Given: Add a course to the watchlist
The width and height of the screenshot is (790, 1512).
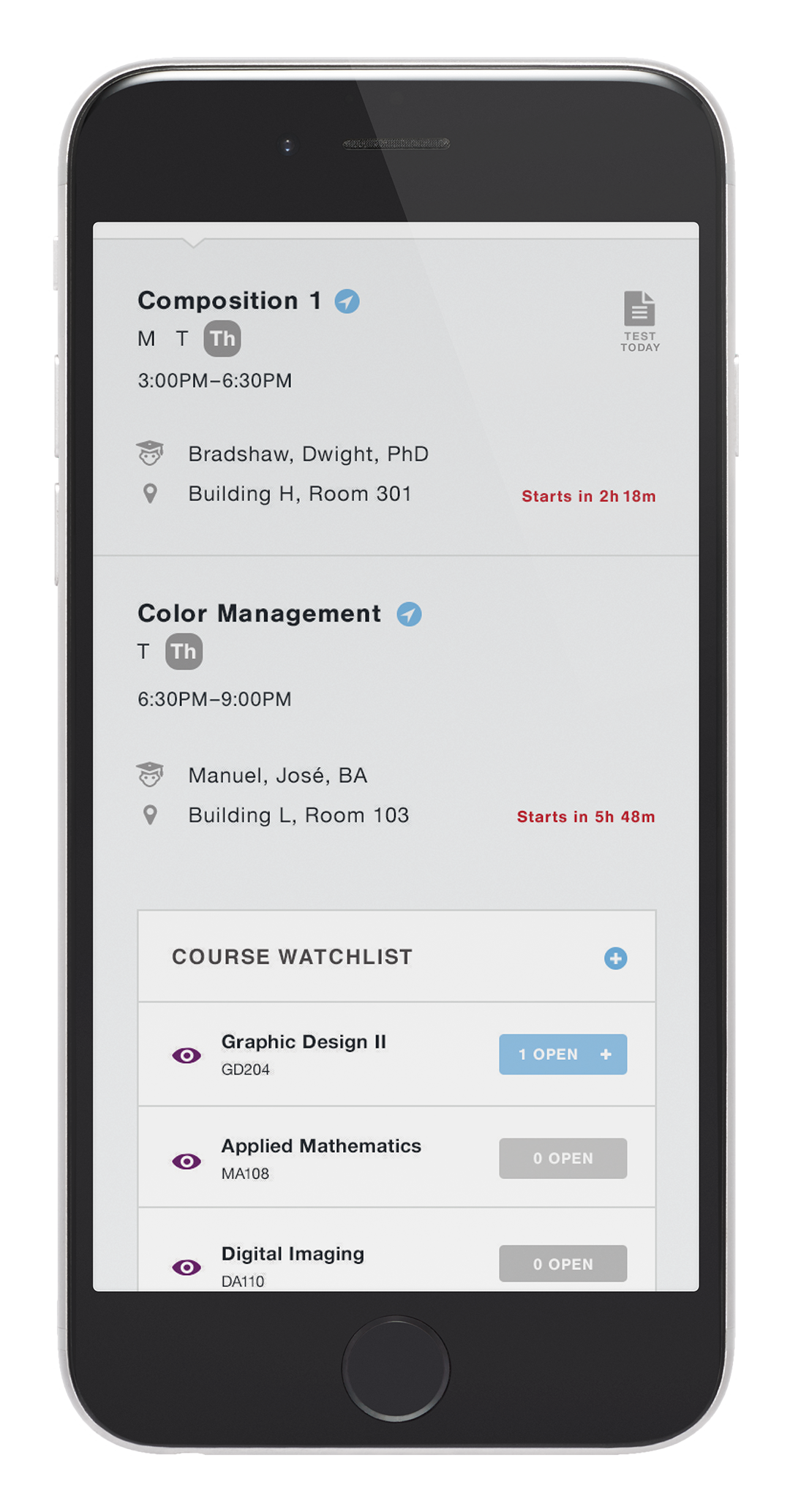Looking at the screenshot, I should click(615, 958).
